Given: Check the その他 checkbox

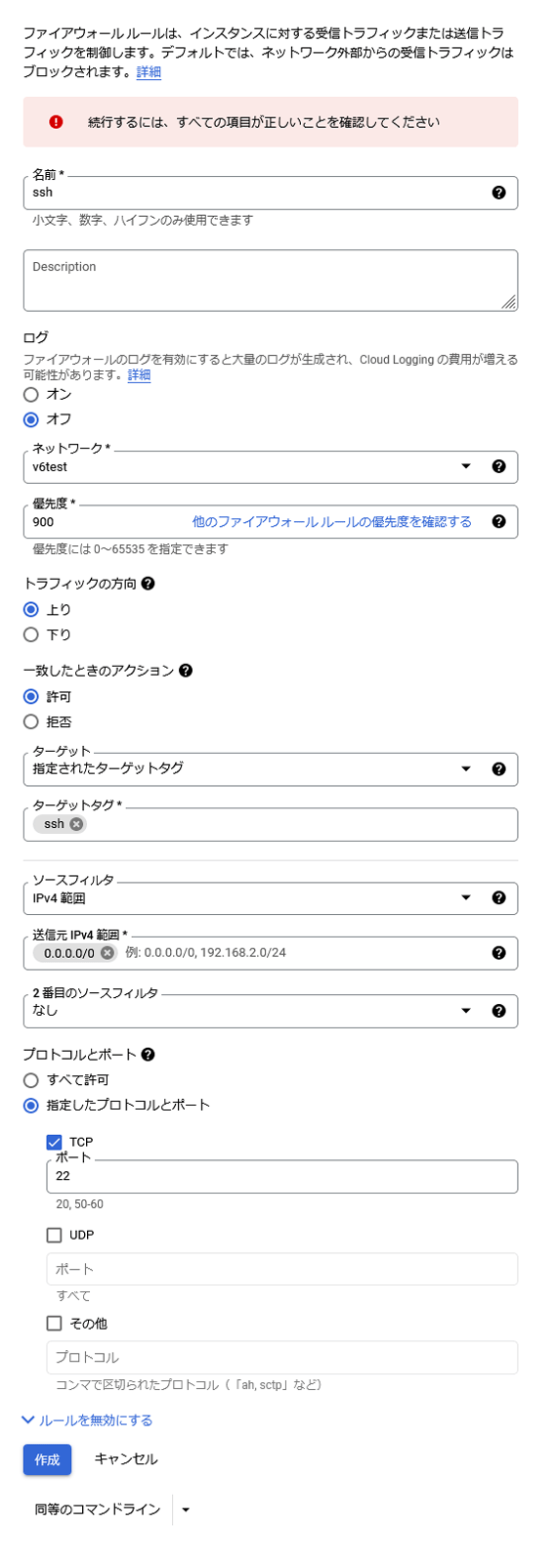Looking at the screenshot, I should coord(55,1324).
